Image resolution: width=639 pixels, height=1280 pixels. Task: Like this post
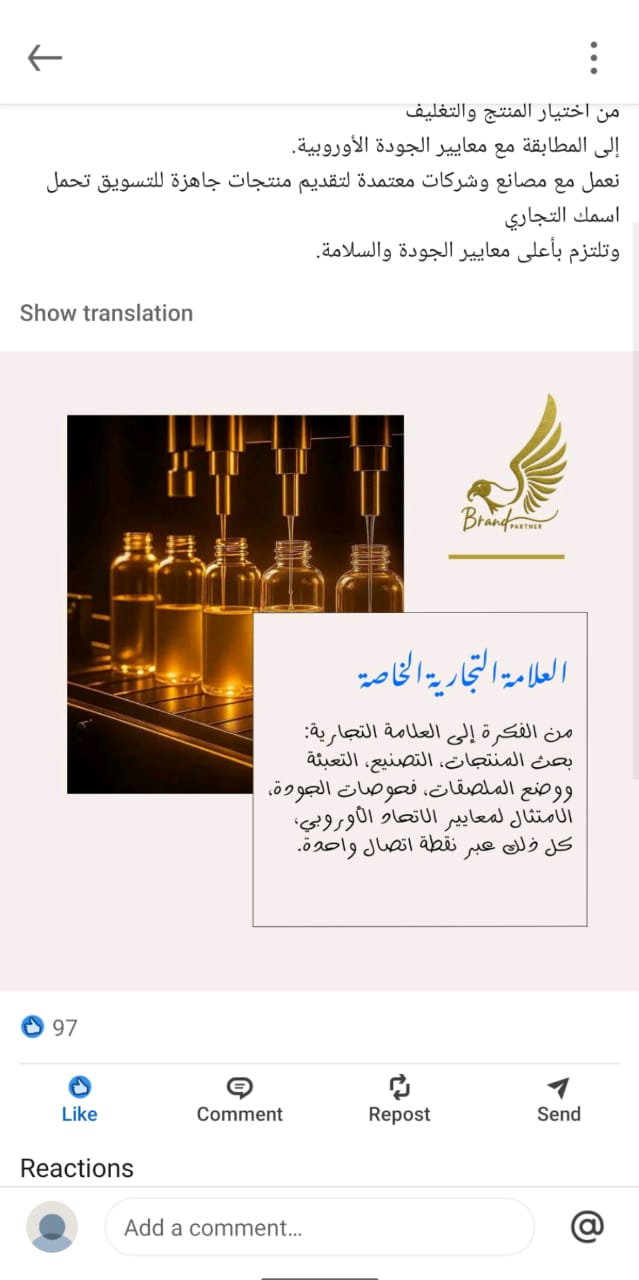tap(79, 1100)
